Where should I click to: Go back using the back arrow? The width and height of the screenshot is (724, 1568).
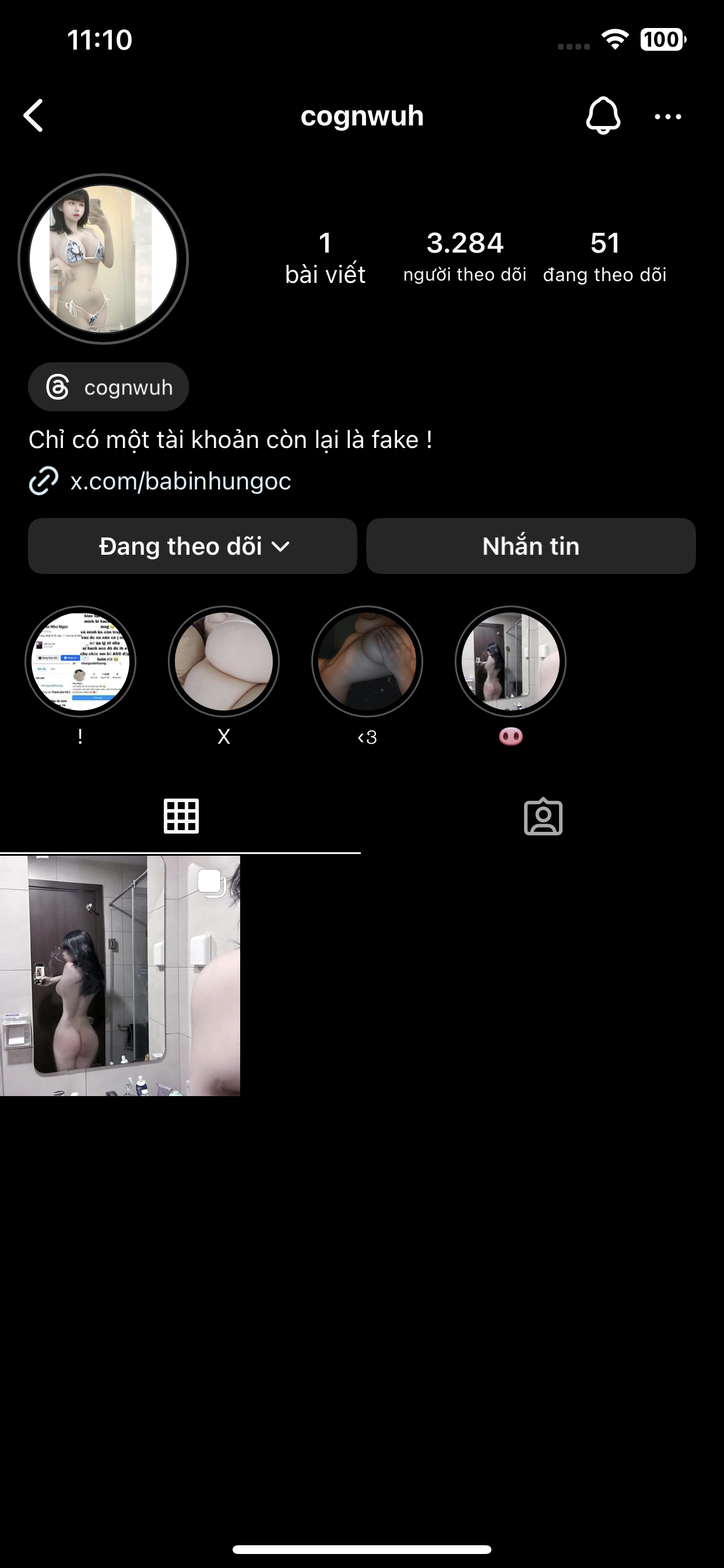pyautogui.click(x=34, y=116)
